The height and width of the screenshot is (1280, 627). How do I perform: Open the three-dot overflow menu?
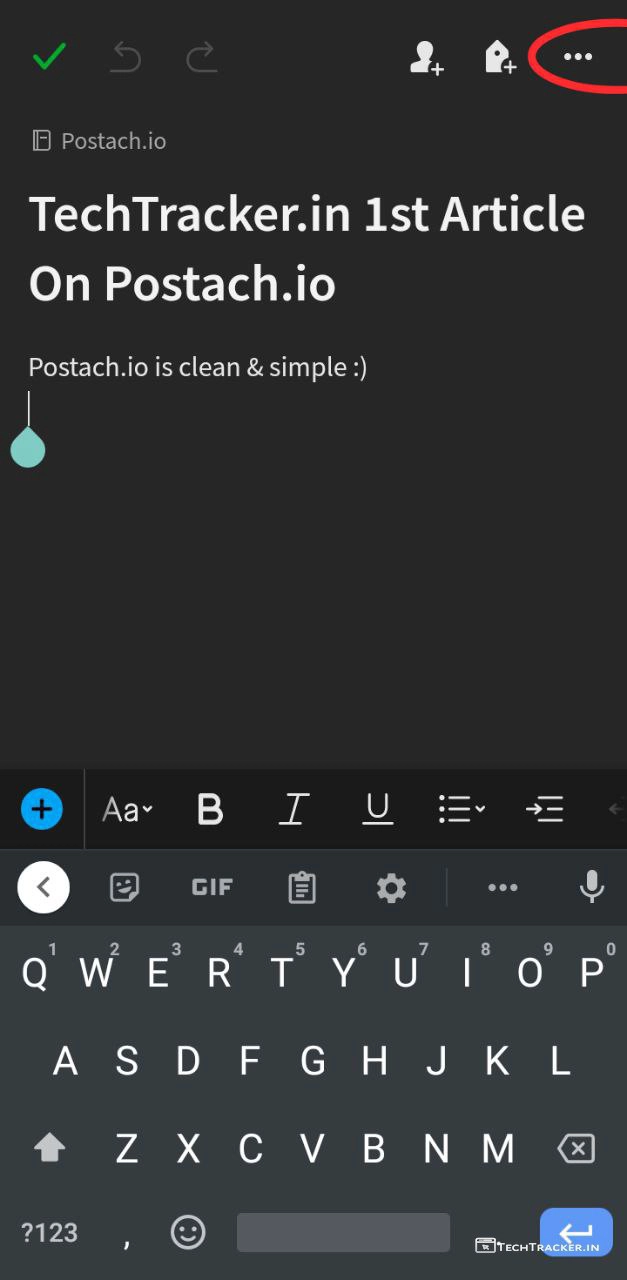click(578, 57)
